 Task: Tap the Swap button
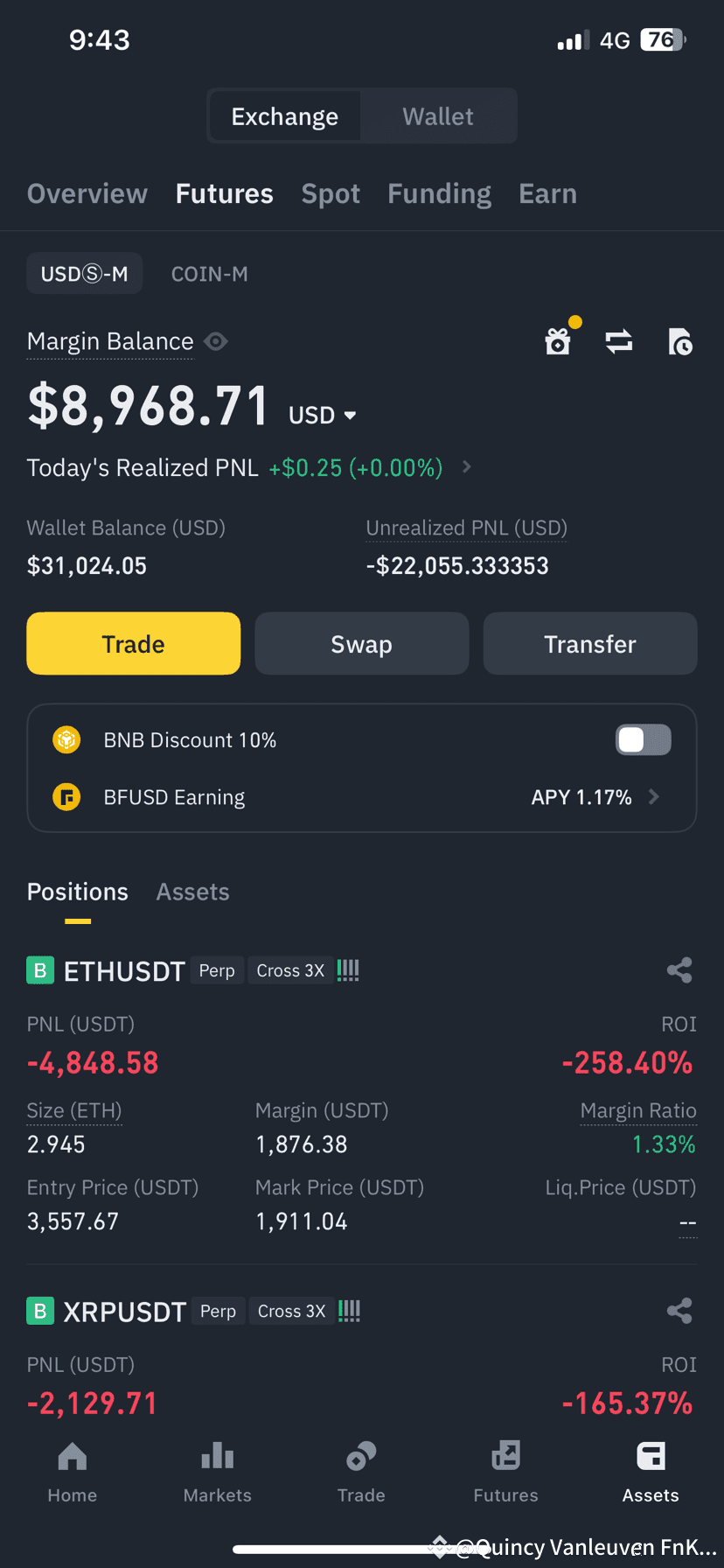coord(362,643)
